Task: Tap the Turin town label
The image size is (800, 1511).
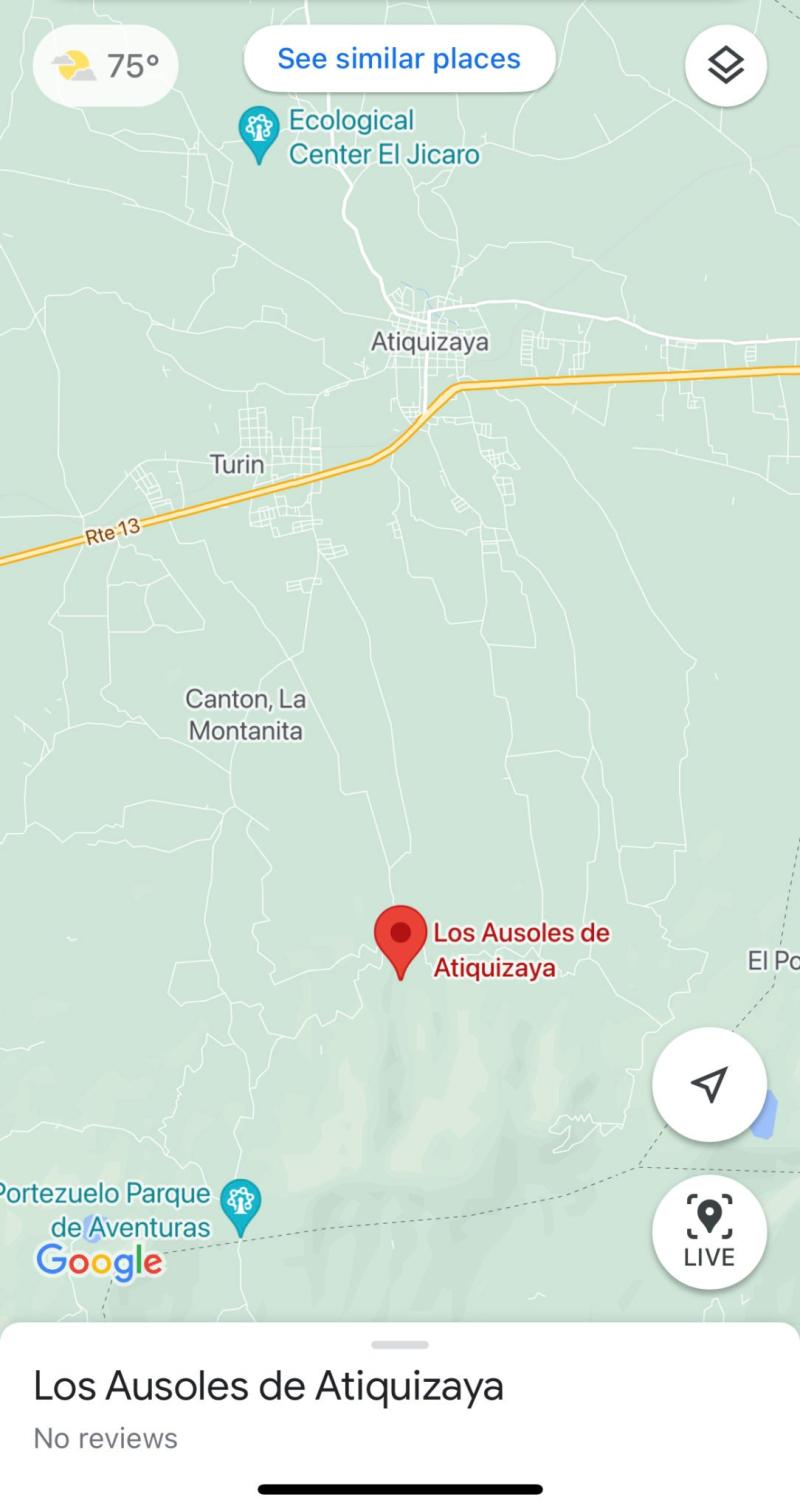Action: [236, 463]
